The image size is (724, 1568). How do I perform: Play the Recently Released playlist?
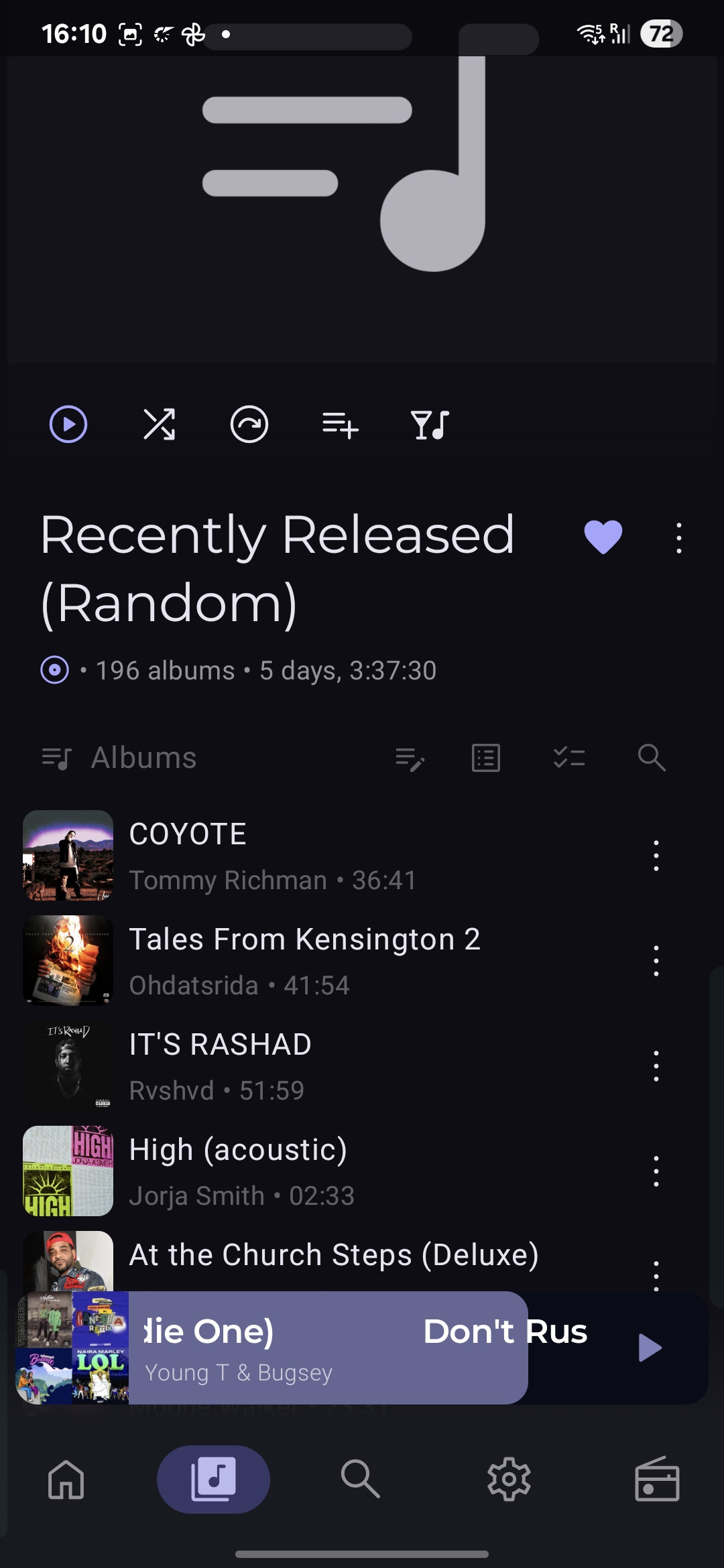click(68, 424)
